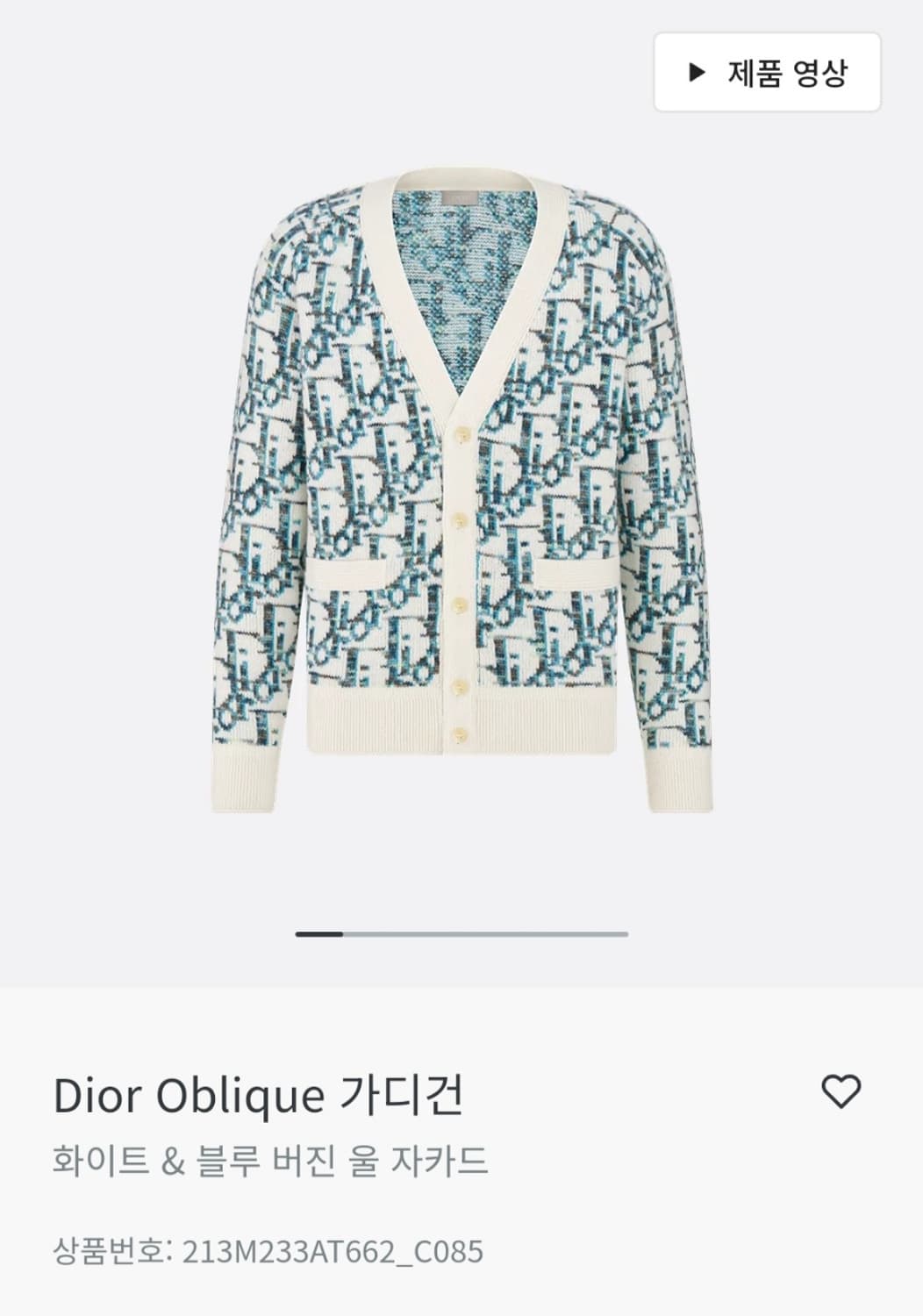Viewport: 923px width, 1316px height.
Task: Add the Dior Oblique cardigan to wishlist
Action: click(841, 1091)
